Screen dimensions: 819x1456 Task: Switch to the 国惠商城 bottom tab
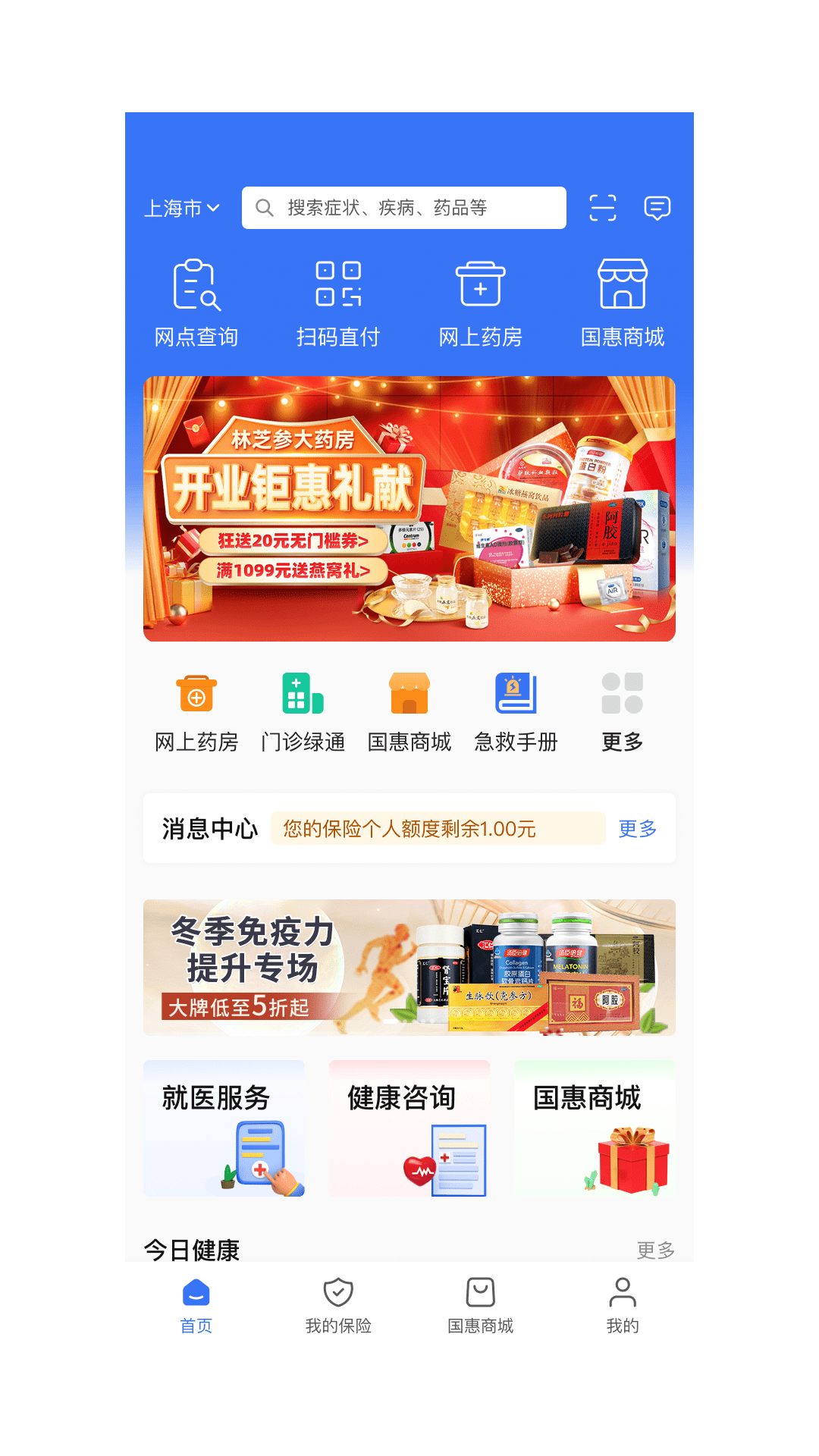point(480,1304)
